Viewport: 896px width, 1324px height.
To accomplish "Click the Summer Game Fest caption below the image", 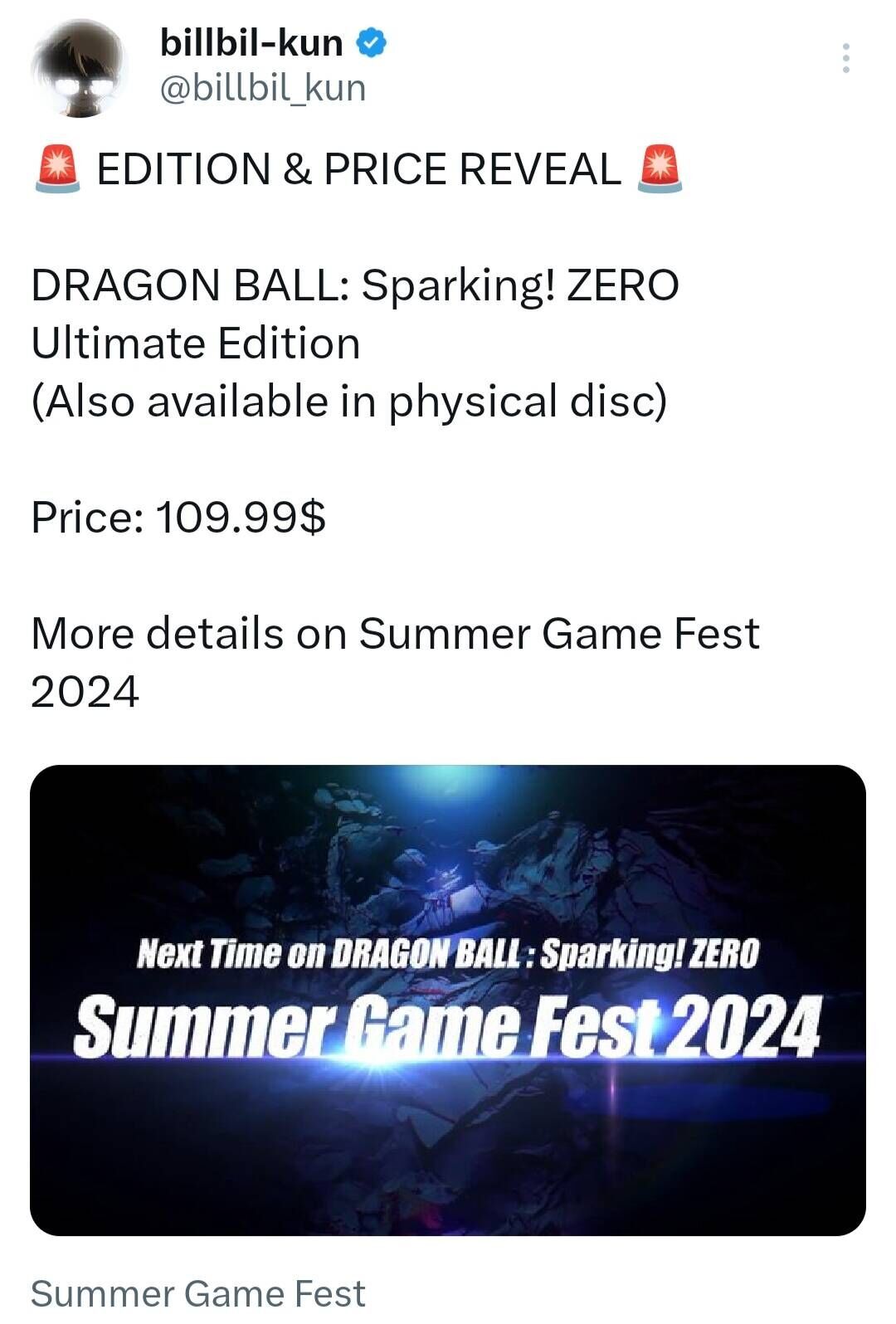I will click(x=199, y=1292).
